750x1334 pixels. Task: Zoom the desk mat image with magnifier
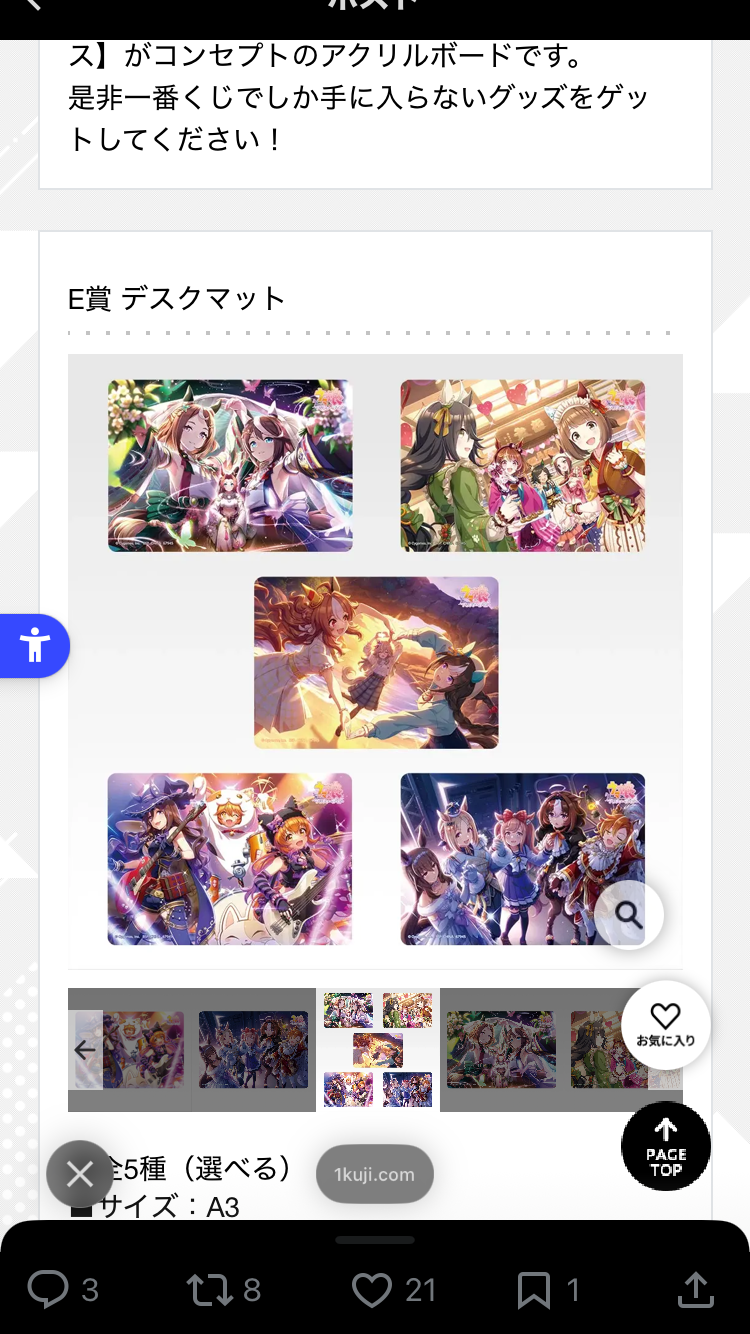629,914
